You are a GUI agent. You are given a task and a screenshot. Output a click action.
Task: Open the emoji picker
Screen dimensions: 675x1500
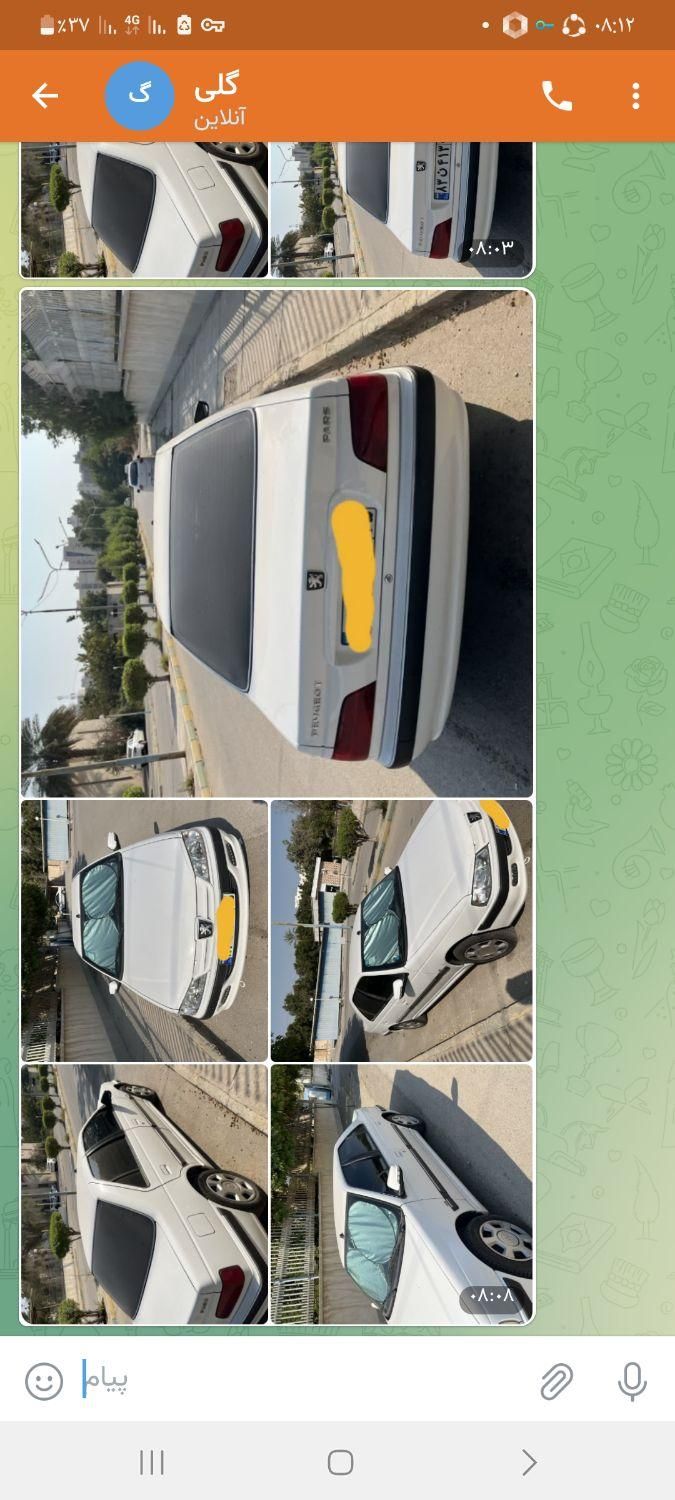pyautogui.click(x=44, y=1381)
